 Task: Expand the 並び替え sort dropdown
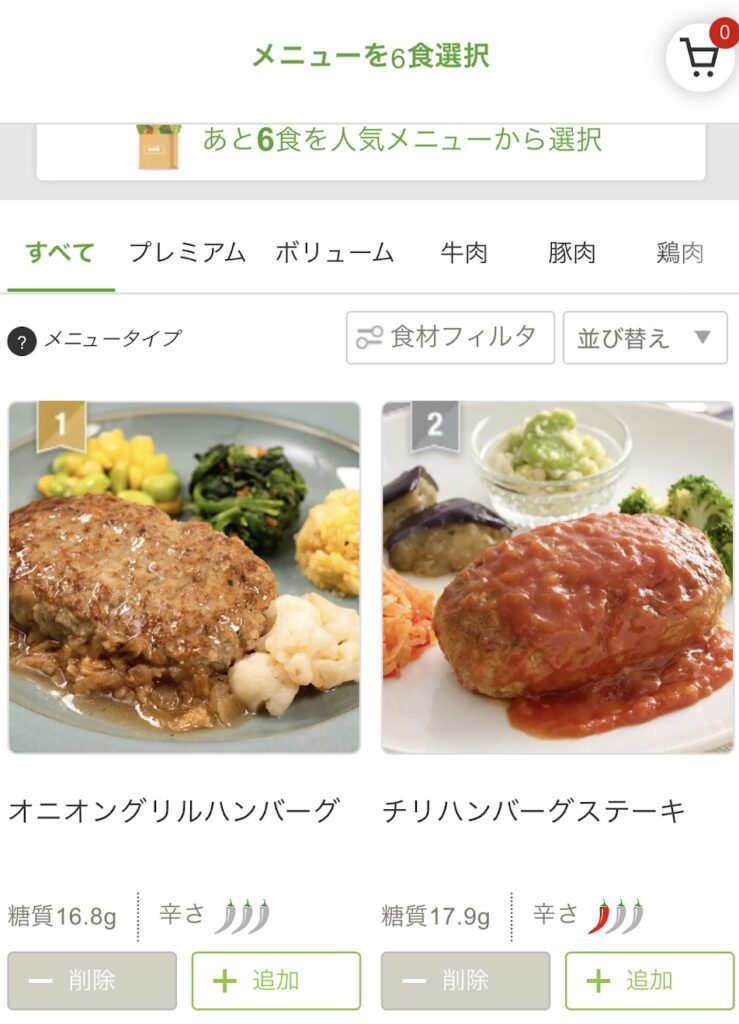pos(645,338)
